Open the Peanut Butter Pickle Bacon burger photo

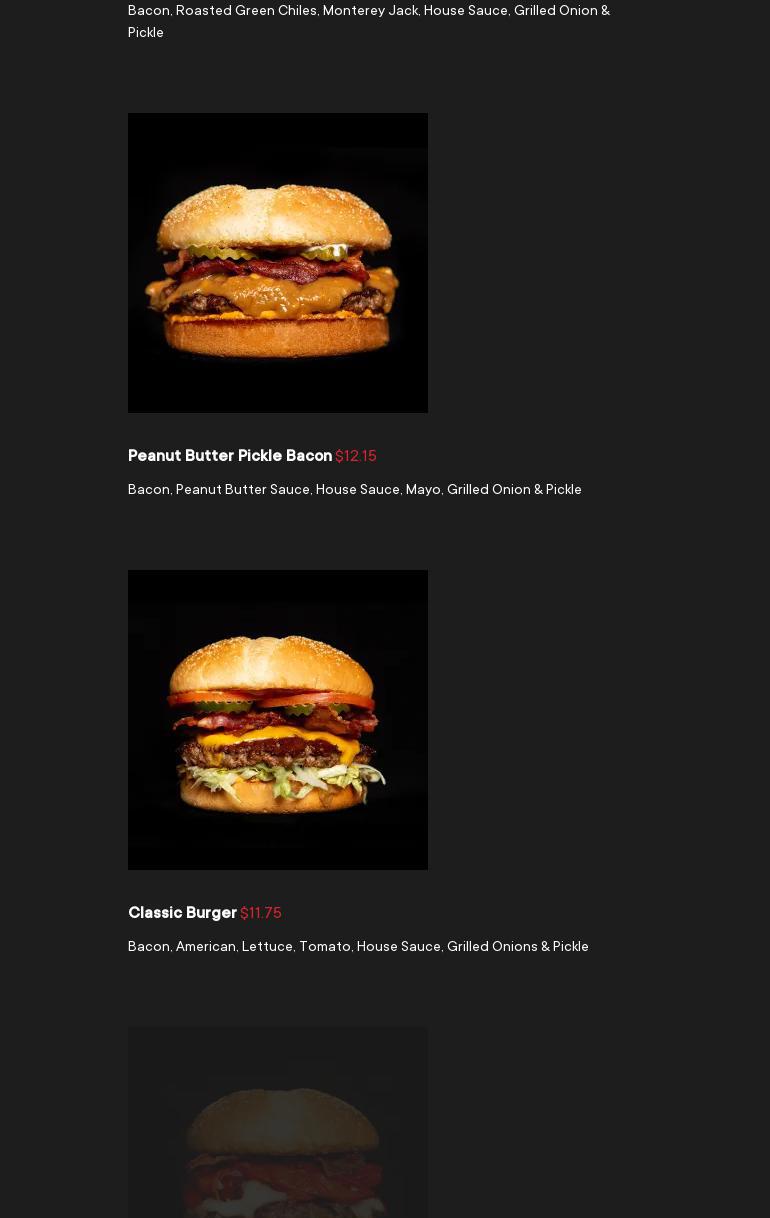click(x=278, y=263)
